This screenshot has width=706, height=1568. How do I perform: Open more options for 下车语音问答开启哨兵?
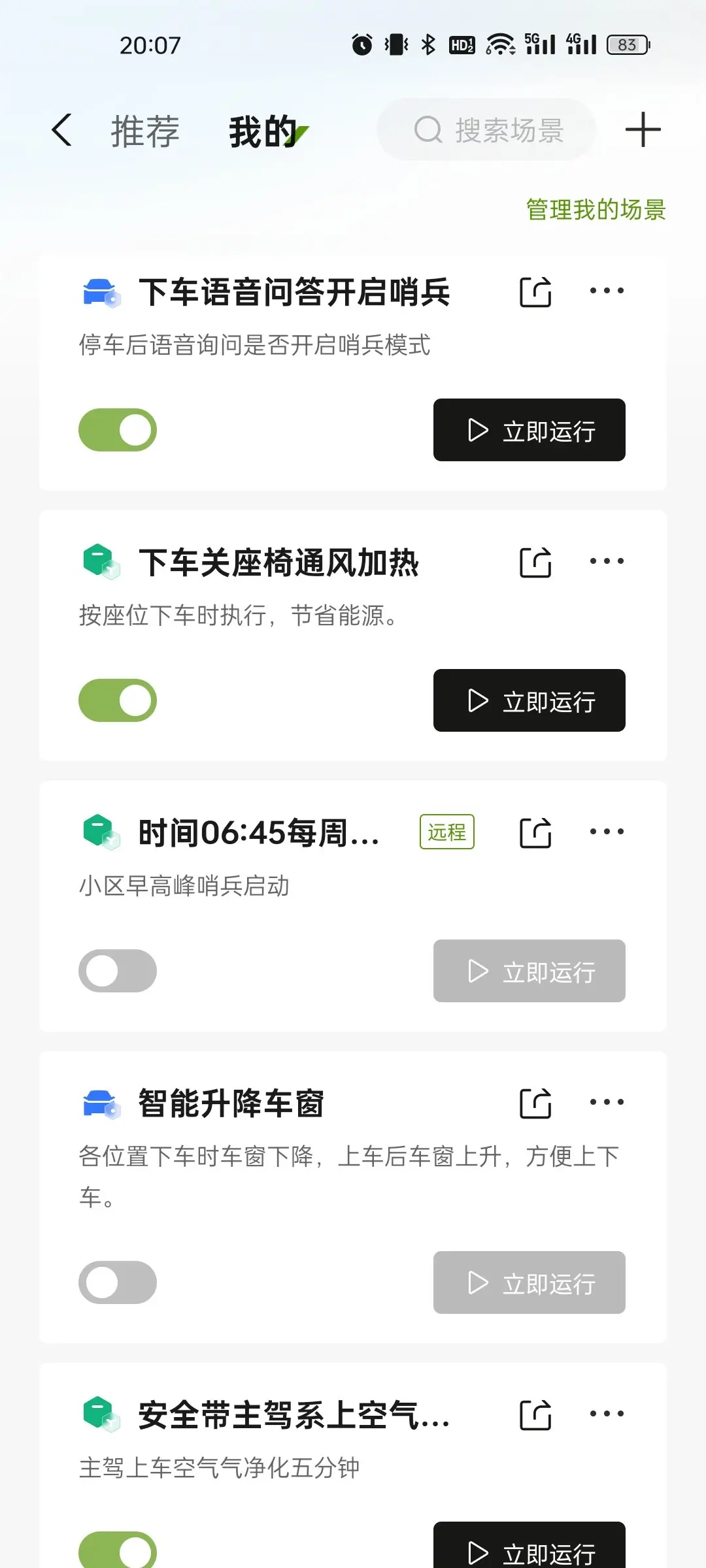click(607, 291)
